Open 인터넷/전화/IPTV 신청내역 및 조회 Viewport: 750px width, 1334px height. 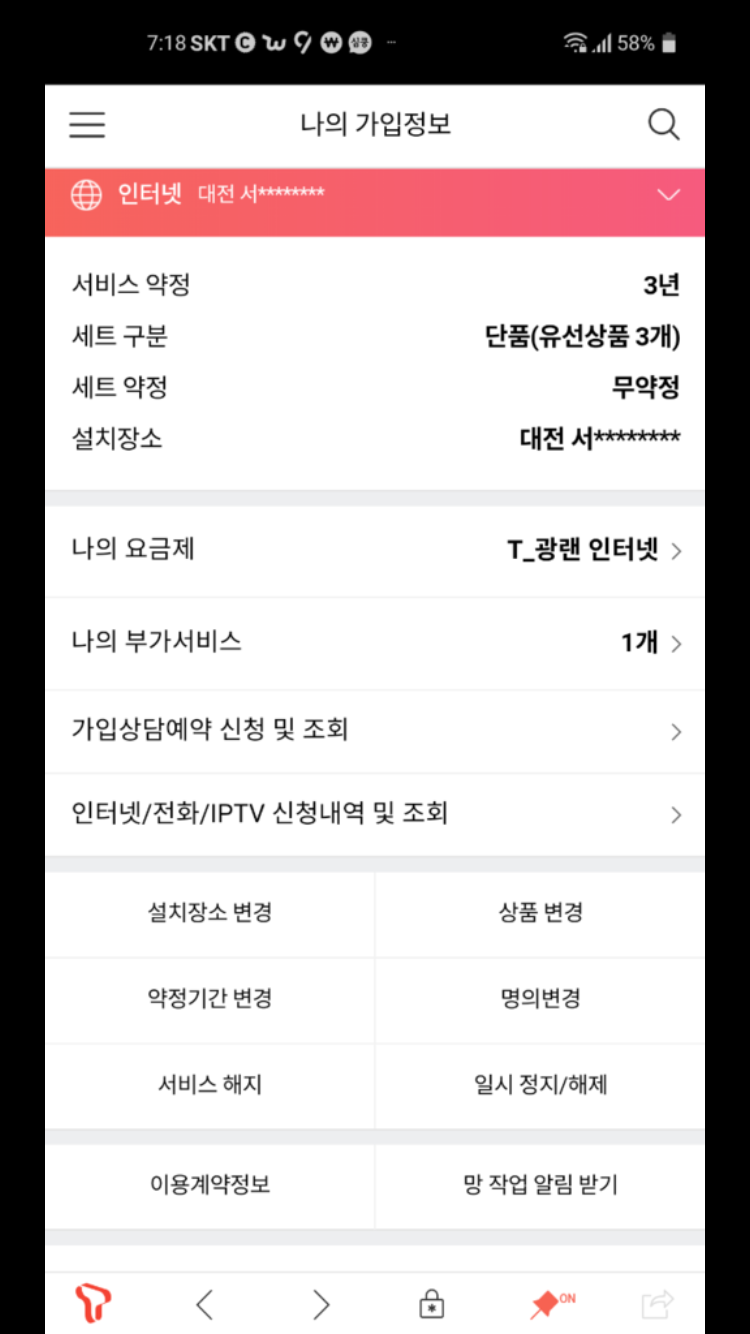[x=375, y=814]
